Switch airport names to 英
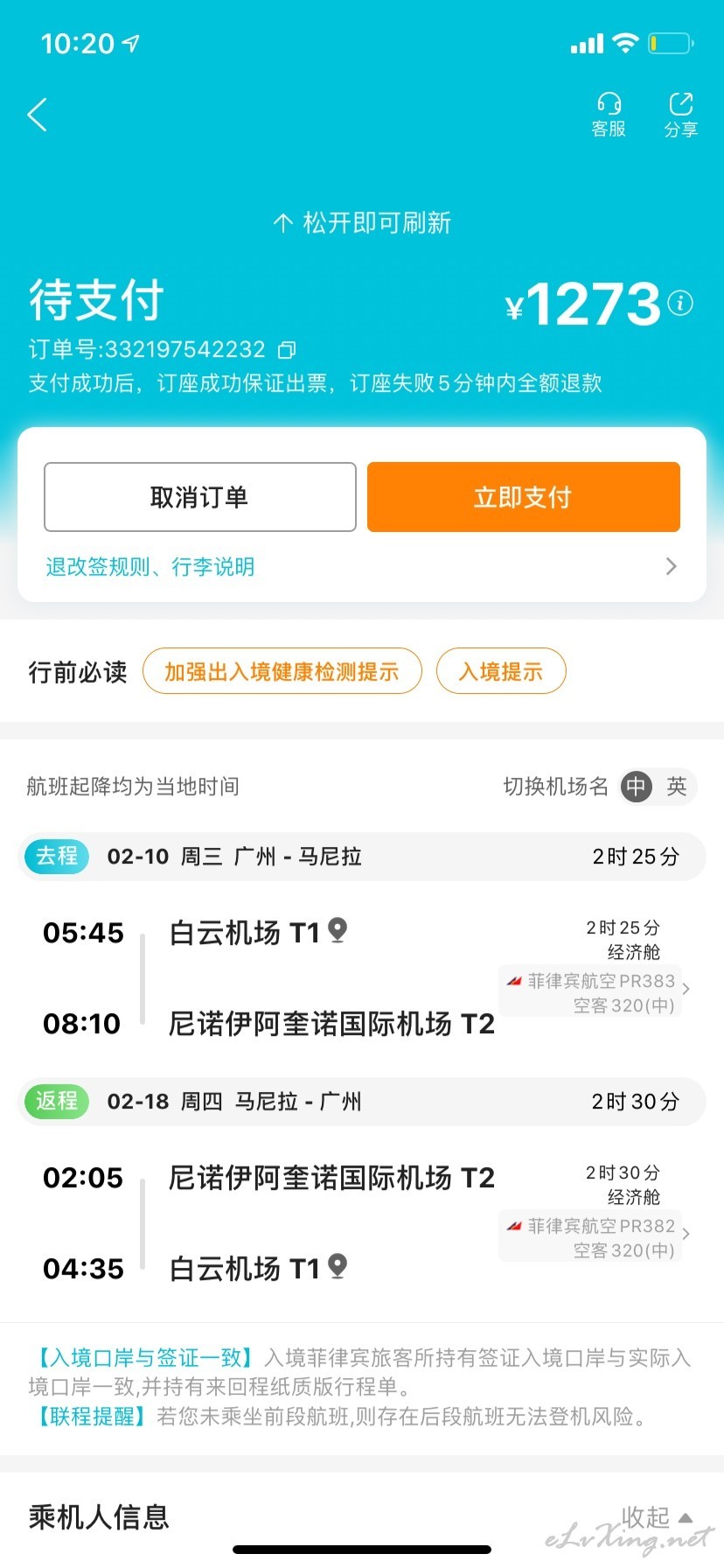Viewport: 724px width, 1568px height. pyautogui.click(x=677, y=786)
